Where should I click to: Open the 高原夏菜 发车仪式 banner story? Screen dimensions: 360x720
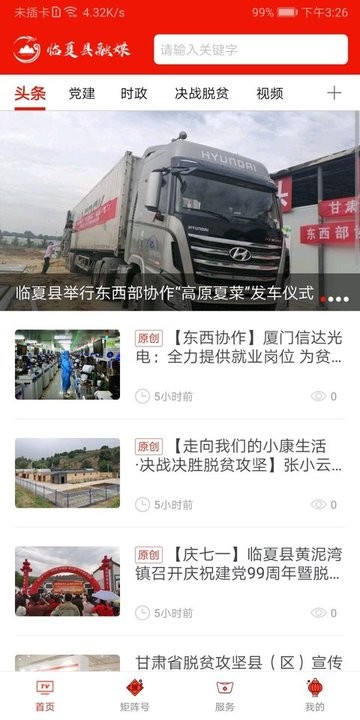pos(180,211)
